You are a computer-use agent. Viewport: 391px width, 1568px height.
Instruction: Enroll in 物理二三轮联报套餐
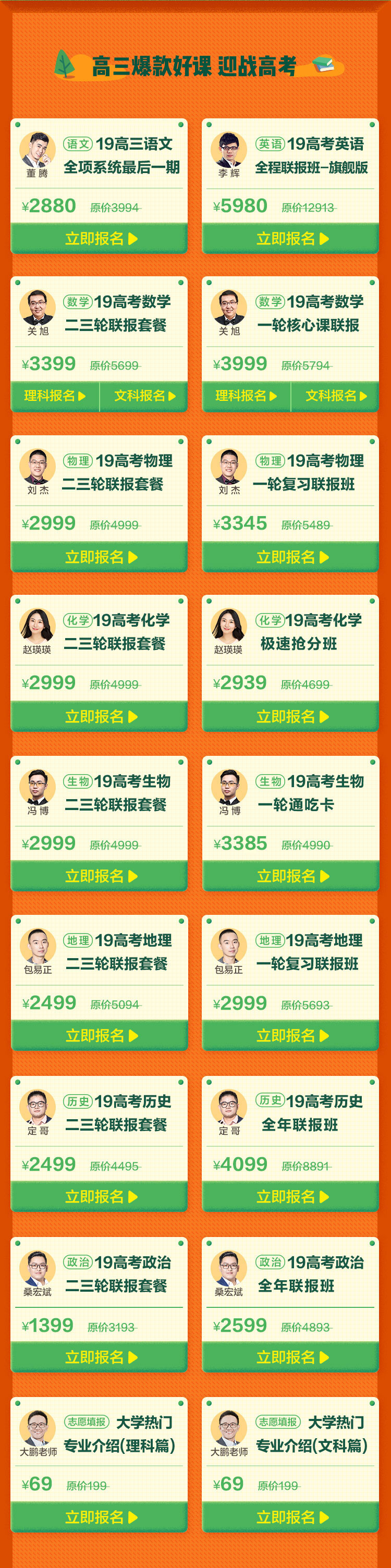click(99, 557)
